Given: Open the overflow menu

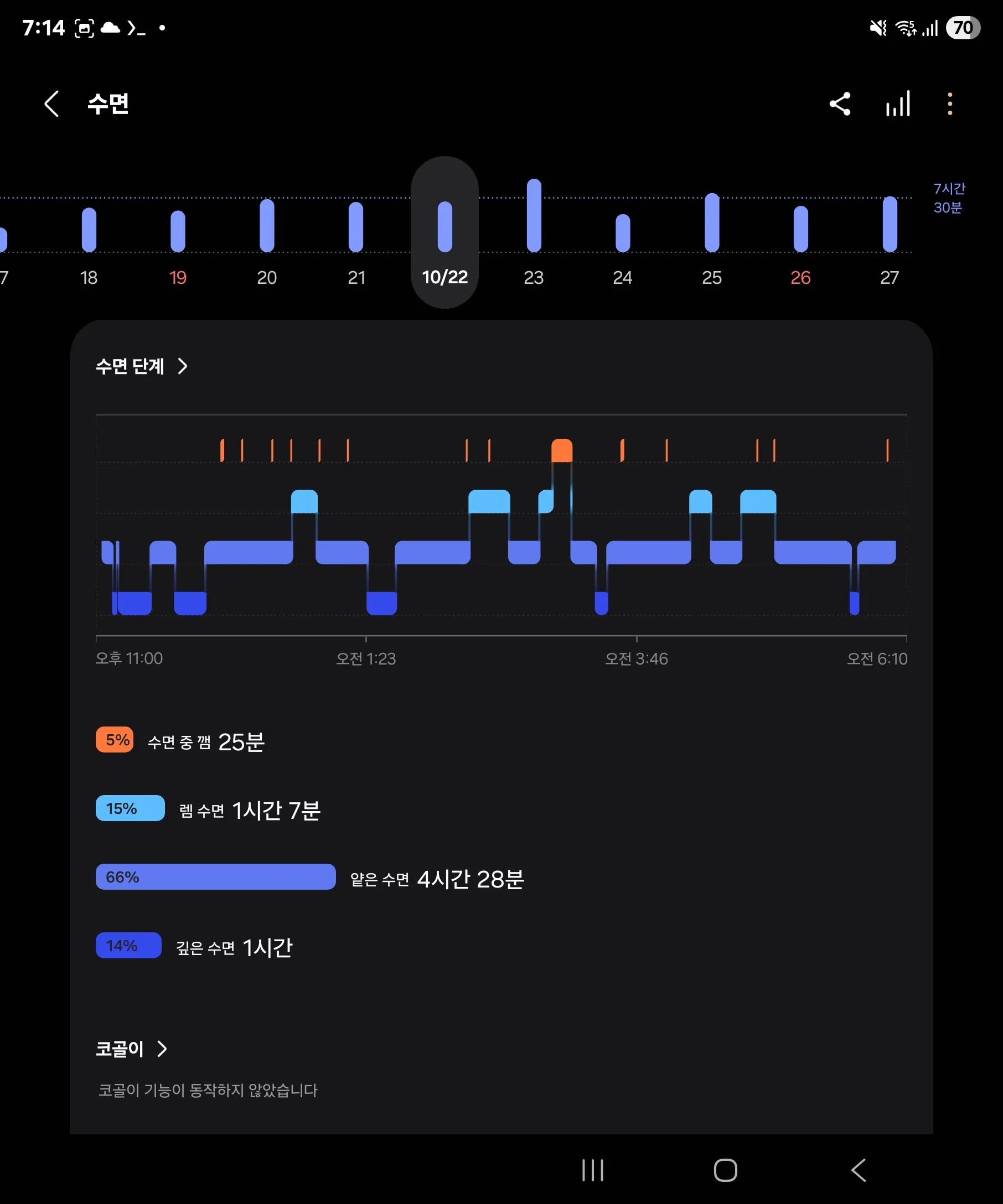Looking at the screenshot, I should 950,104.
